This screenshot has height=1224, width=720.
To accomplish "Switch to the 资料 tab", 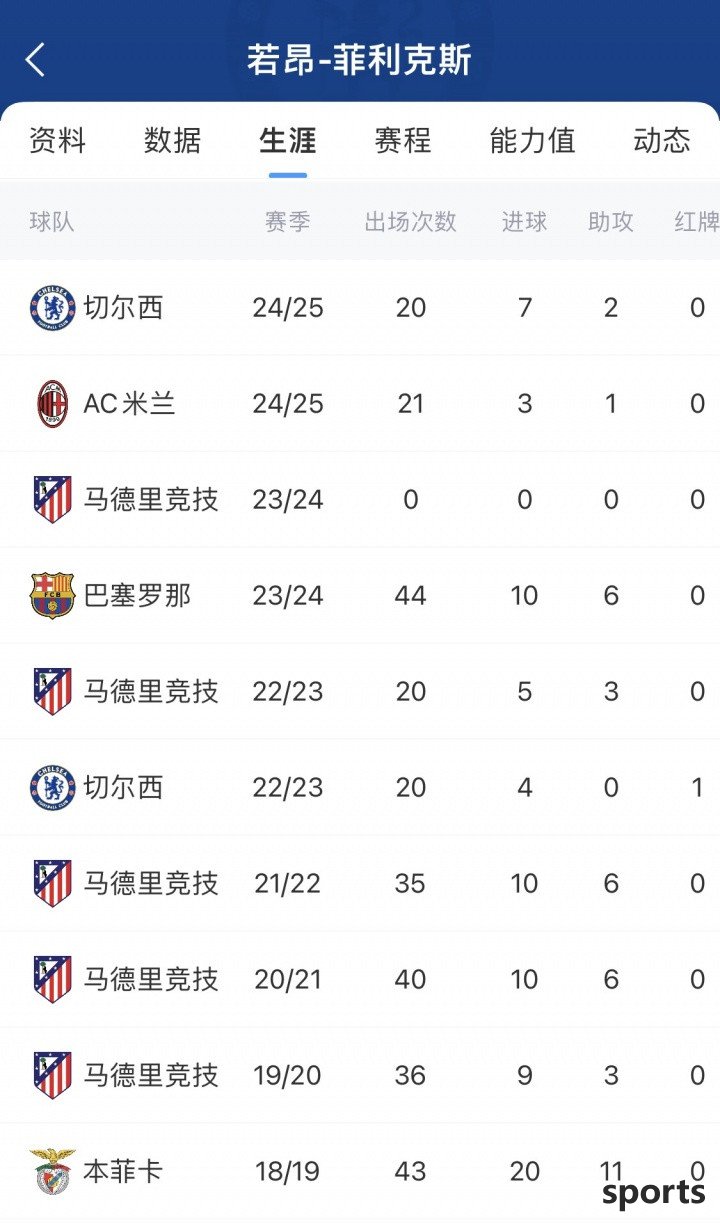I will (x=57, y=140).
